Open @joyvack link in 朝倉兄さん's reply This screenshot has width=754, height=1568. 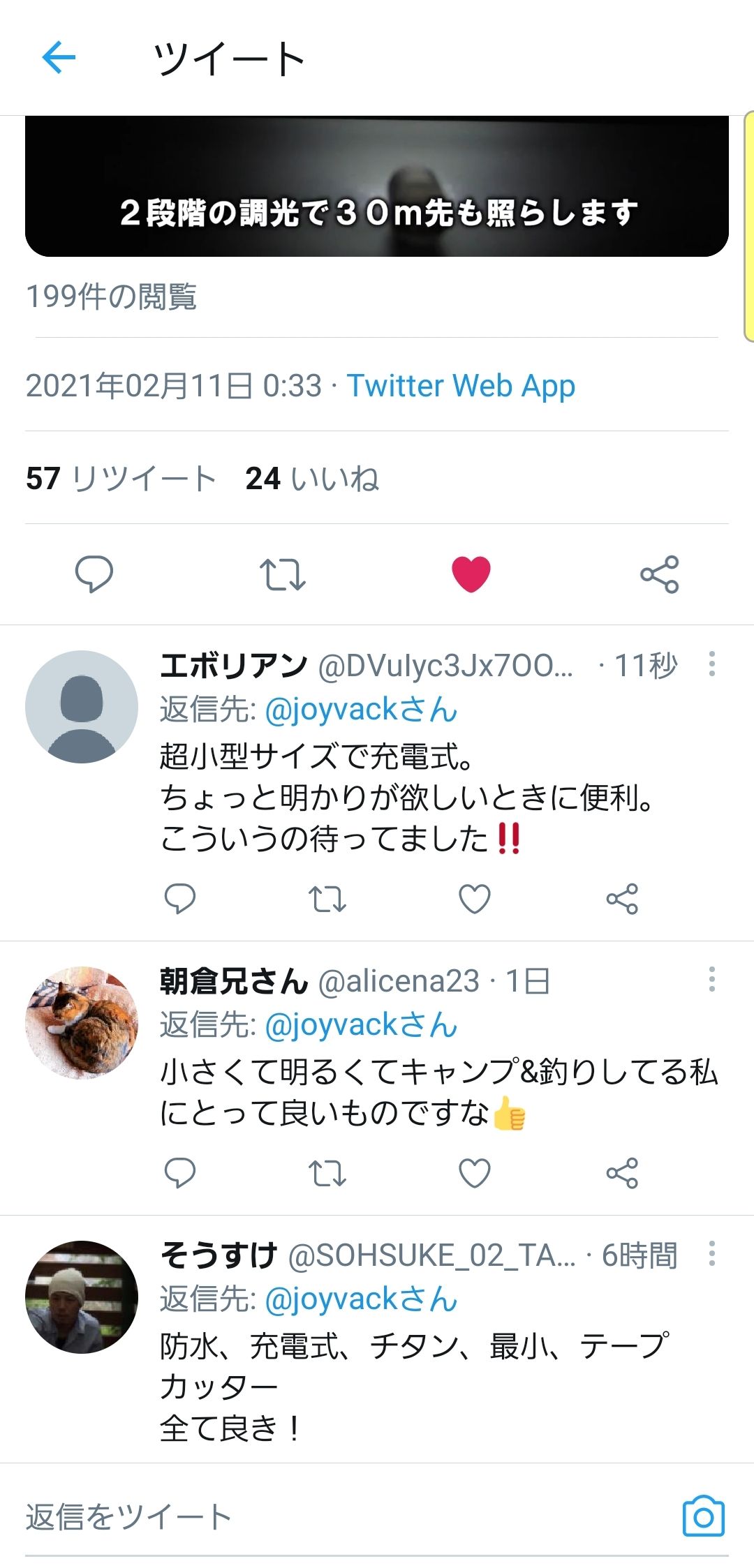coord(361,1025)
